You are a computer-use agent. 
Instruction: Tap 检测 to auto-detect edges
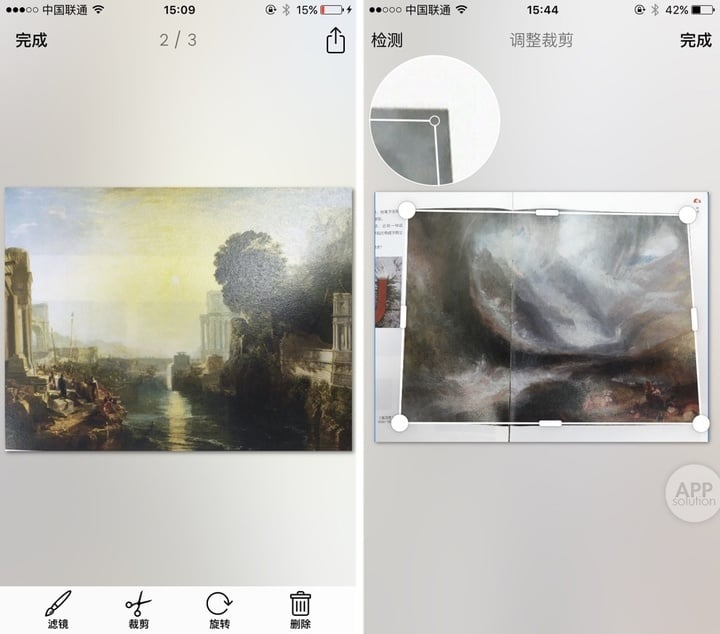(x=387, y=41)
